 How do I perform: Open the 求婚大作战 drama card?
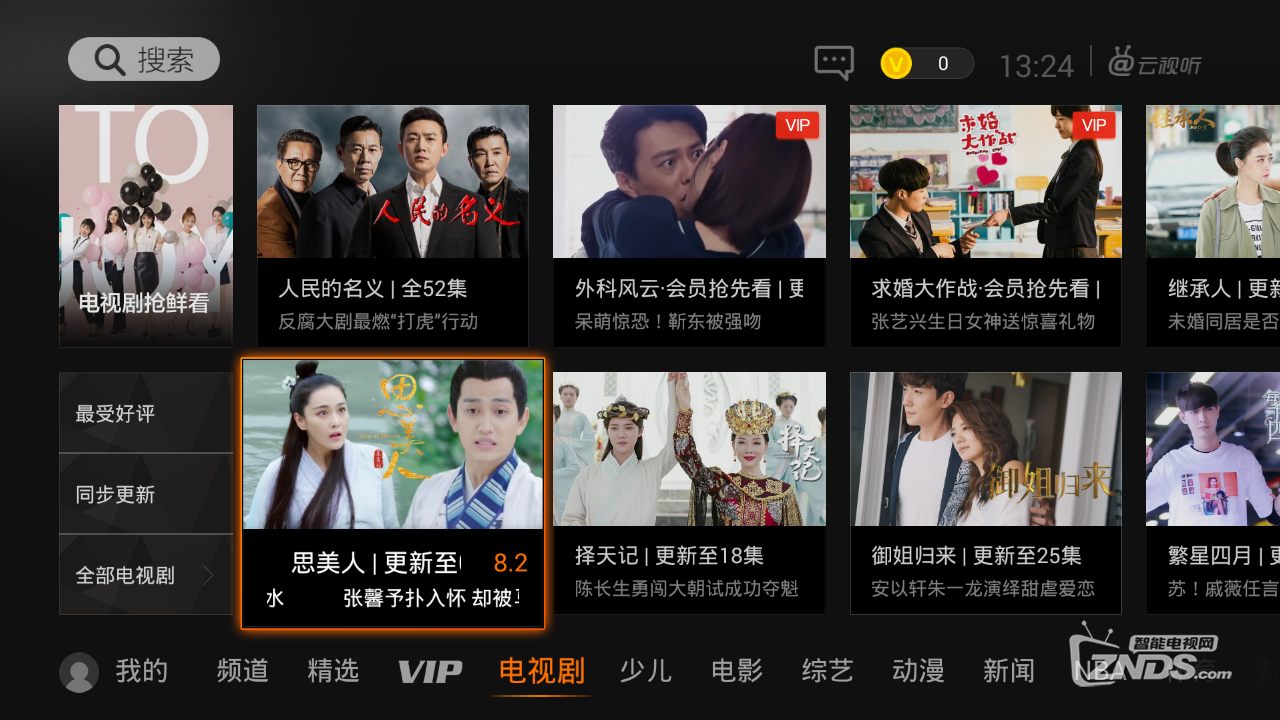[986, 226]
